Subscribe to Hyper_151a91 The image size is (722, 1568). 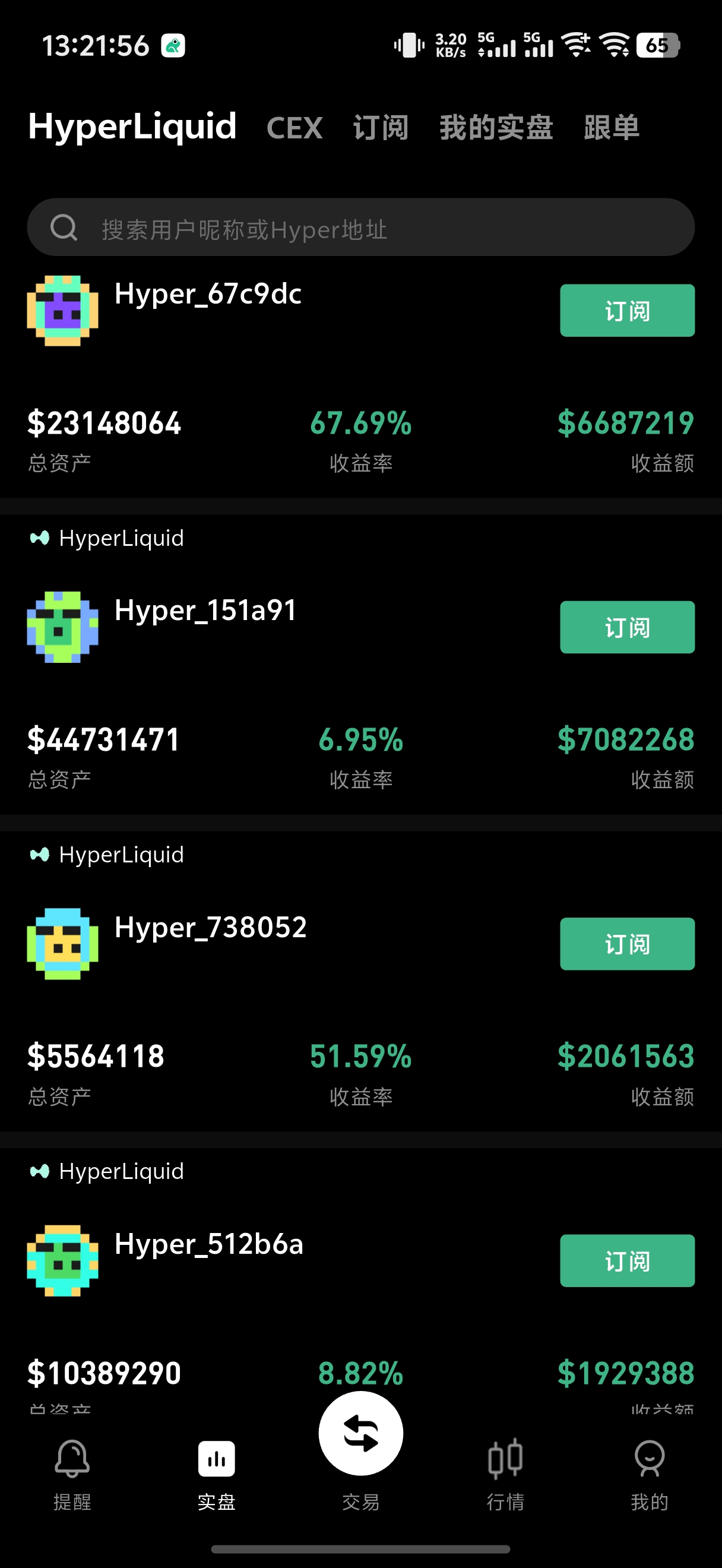(x=626, y=627)
